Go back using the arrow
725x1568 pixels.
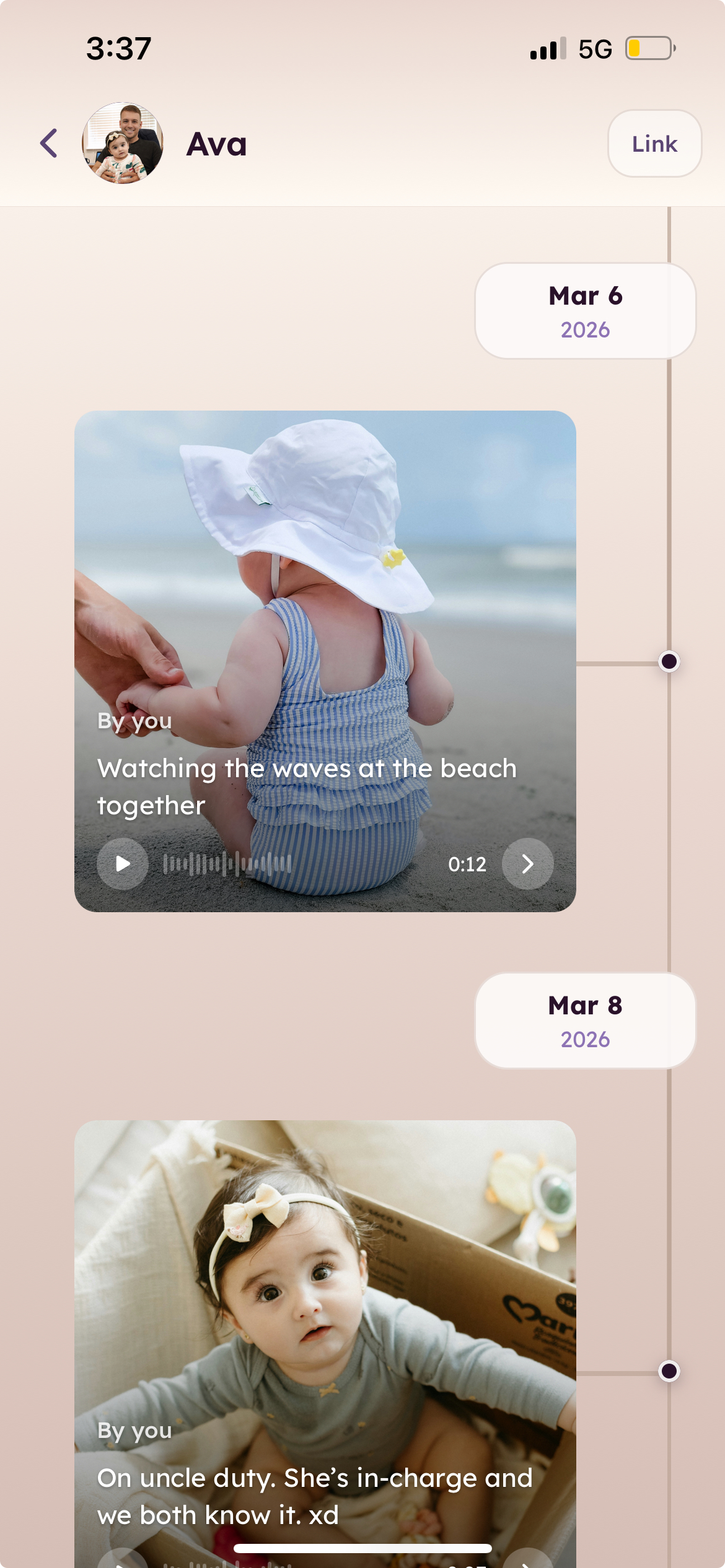coord(49,144)
